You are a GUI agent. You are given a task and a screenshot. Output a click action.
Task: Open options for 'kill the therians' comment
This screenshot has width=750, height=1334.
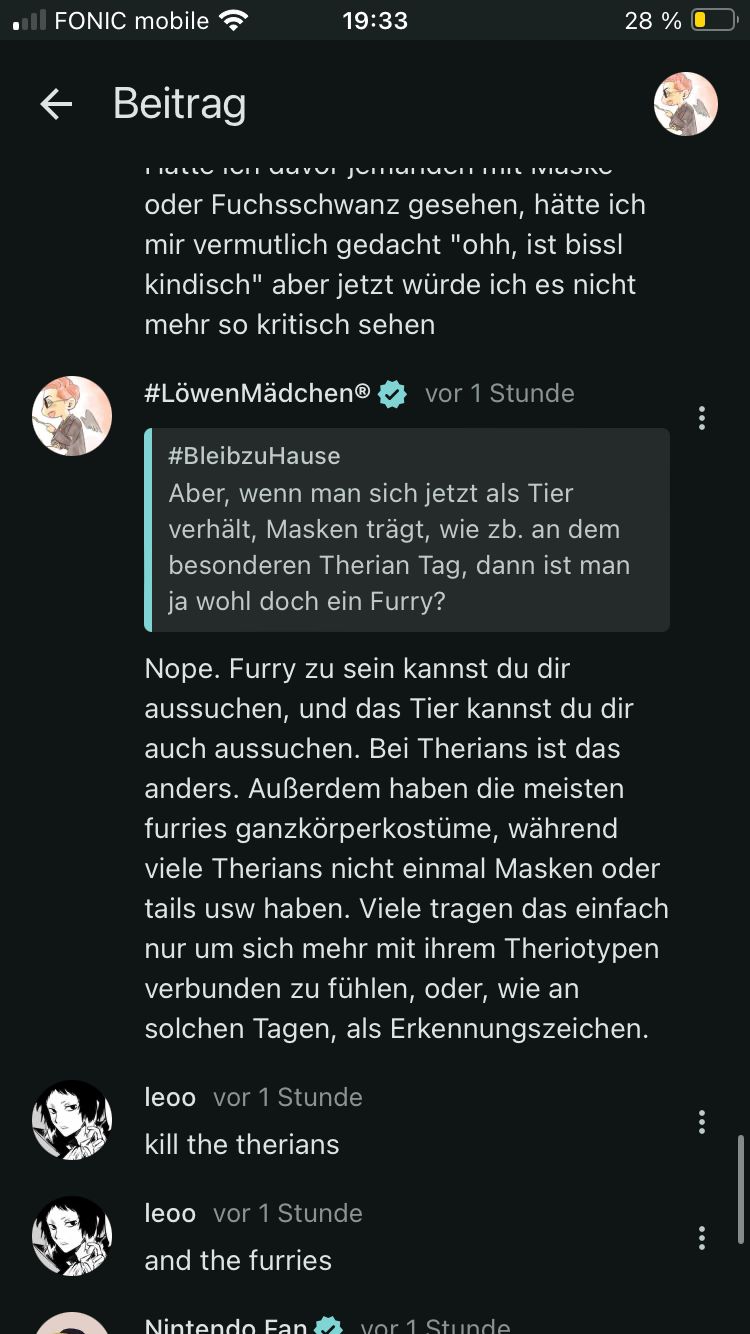click(x=702, y=1122)
